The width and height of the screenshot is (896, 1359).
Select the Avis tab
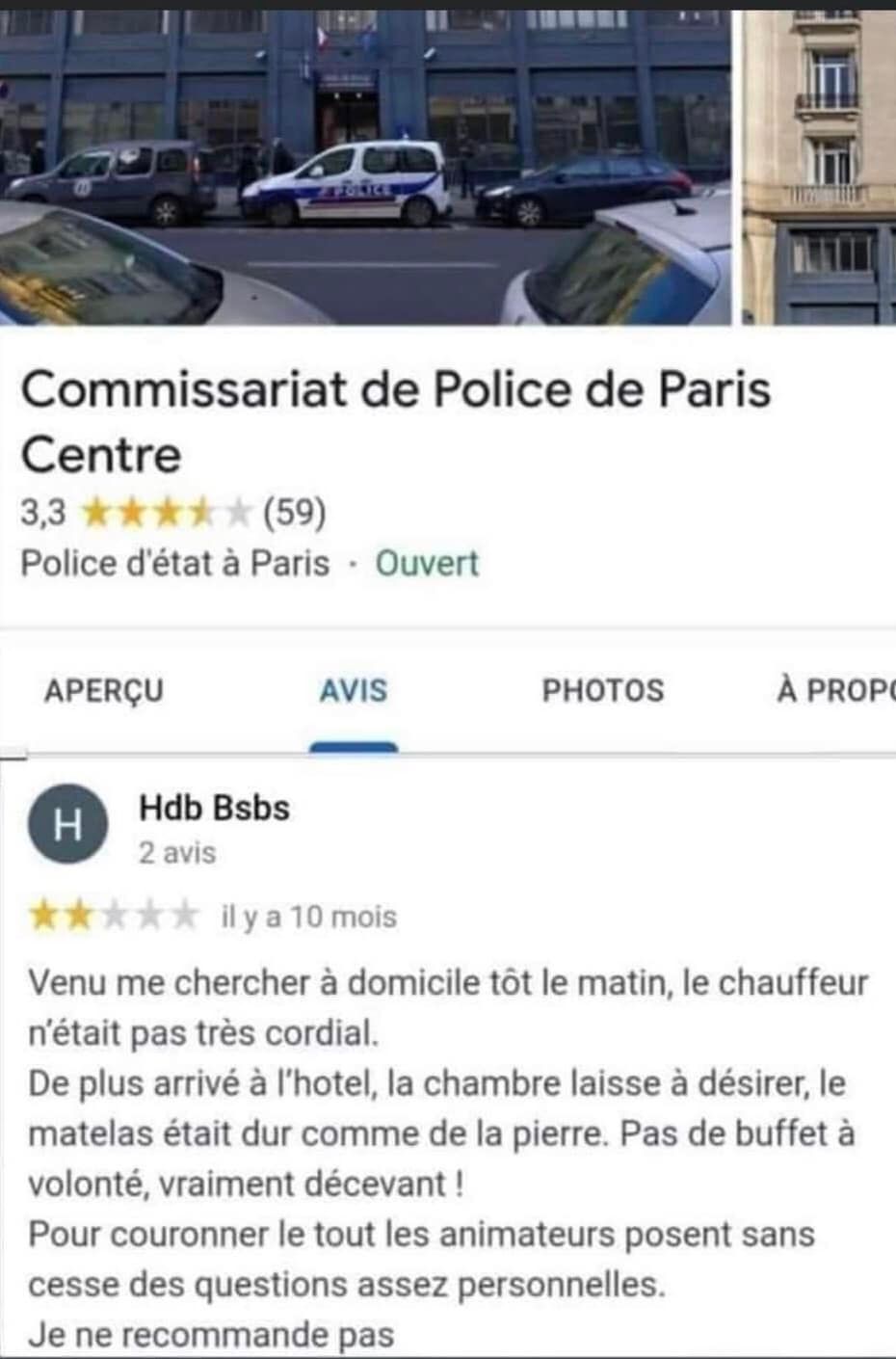[354, 690]
